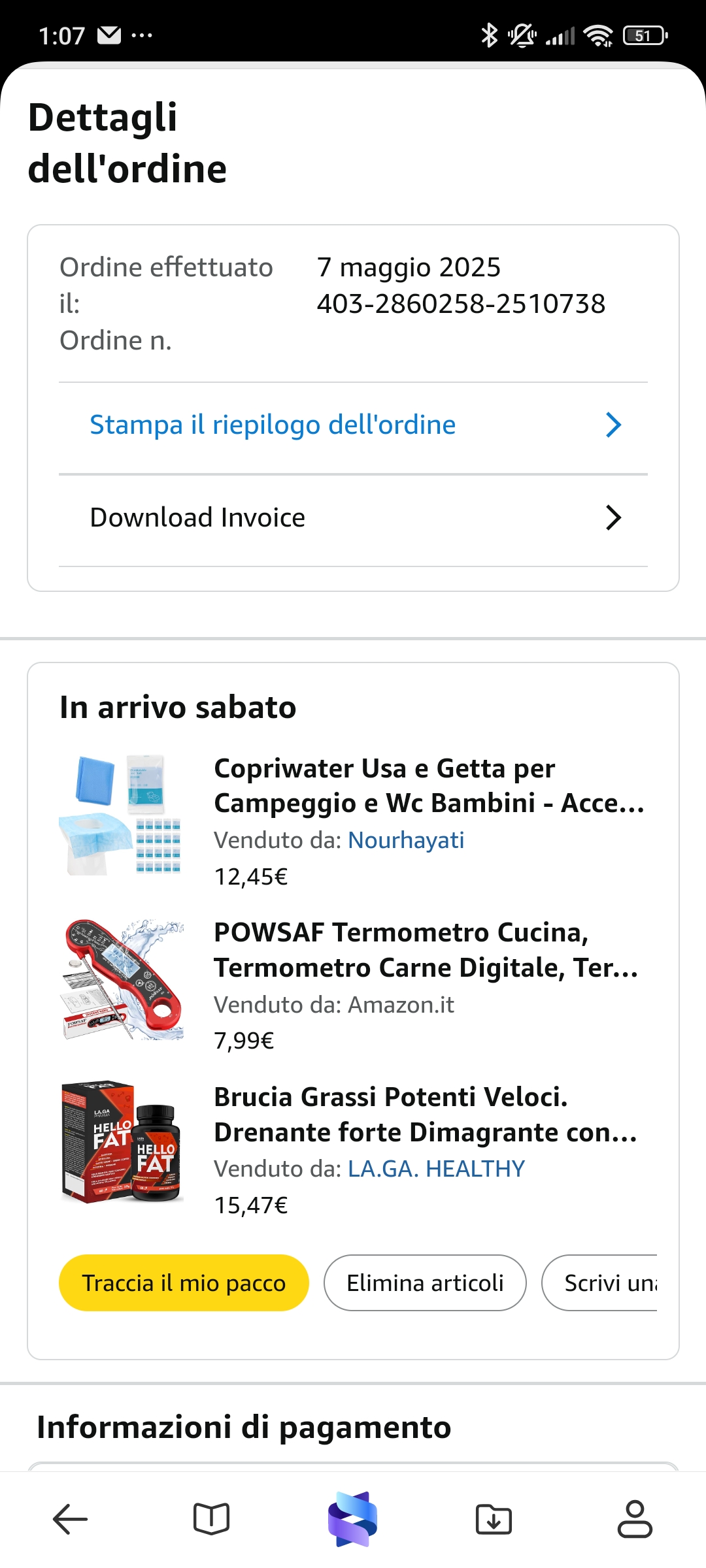Open the Copriwater Usa e Getta product
Viewport: 706px width, 1568px height.
[x=429, y=786]
